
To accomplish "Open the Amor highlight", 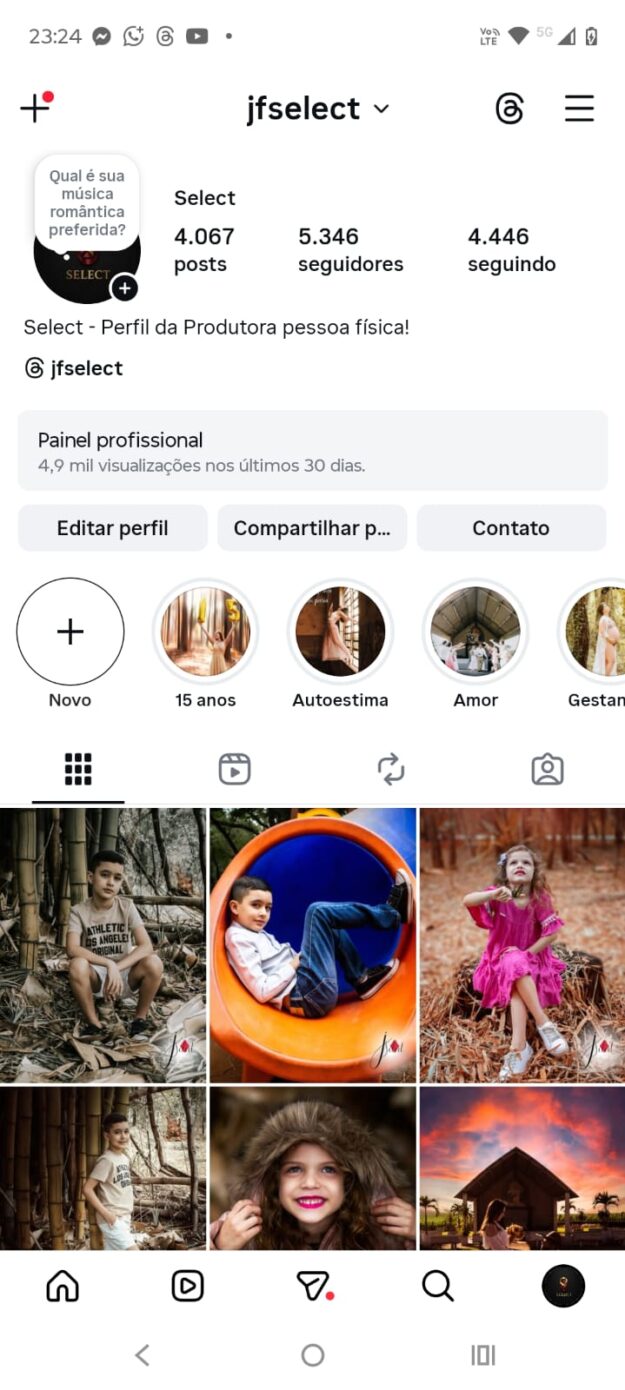I will pyautogui.click(x=475, y=632).
